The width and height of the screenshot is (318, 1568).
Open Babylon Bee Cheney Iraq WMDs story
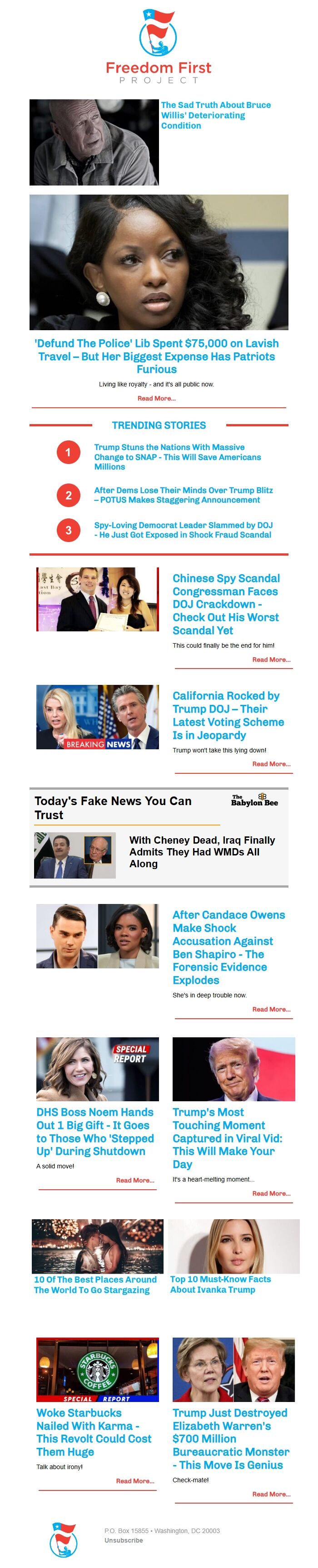pyautogui.click(x=202, y=851)
